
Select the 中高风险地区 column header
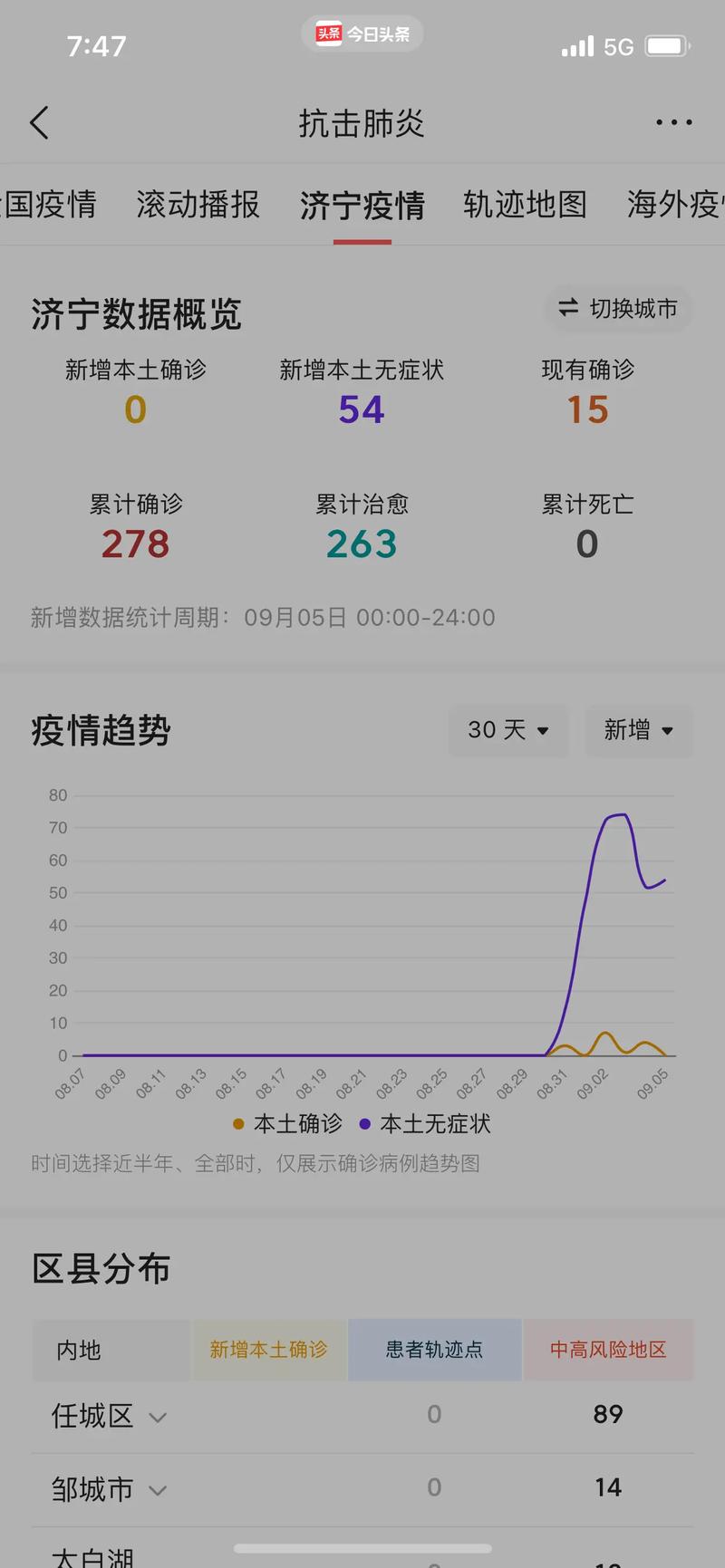[608, 1350]
